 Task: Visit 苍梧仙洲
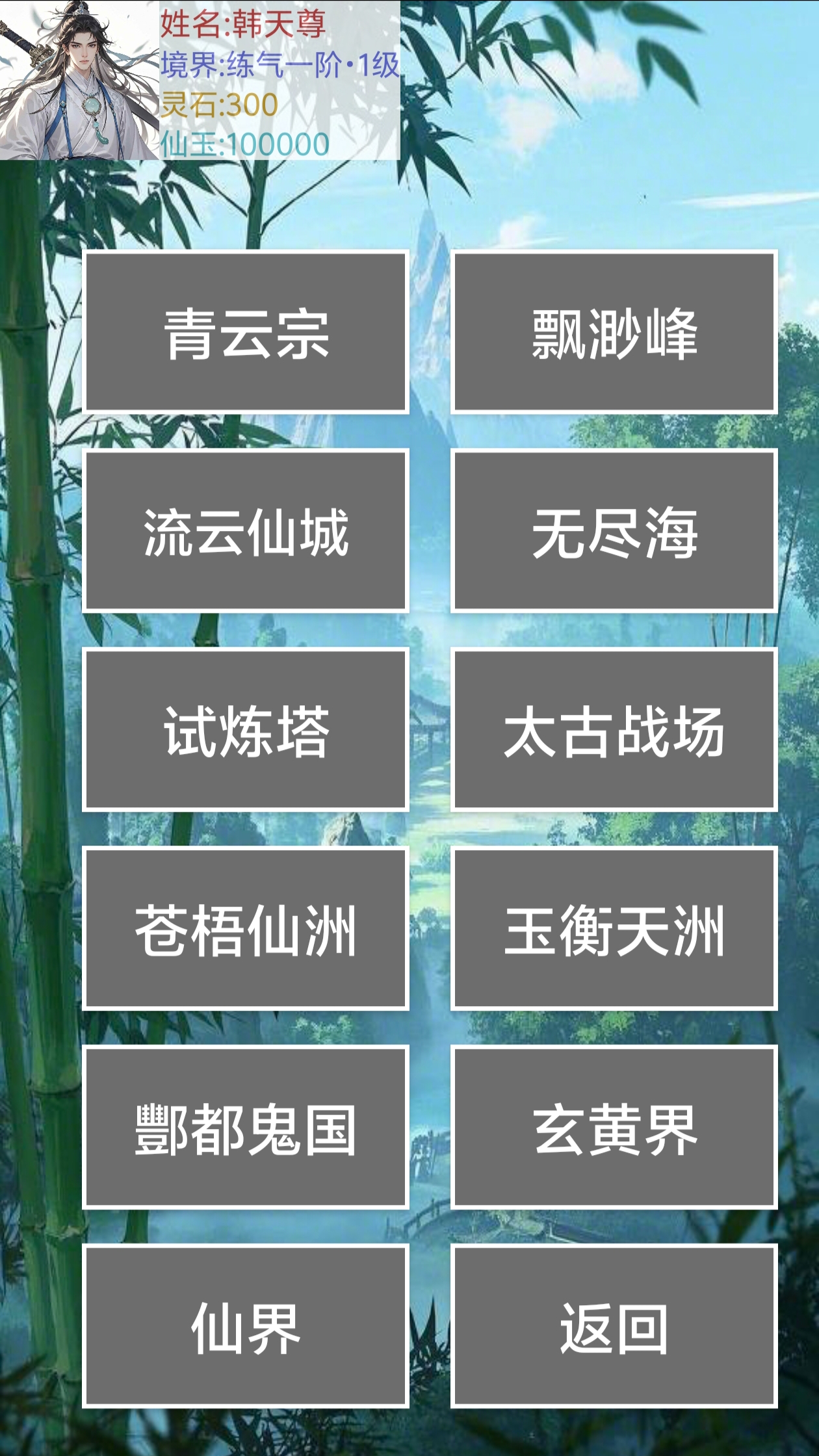click(x=246, y=929)
